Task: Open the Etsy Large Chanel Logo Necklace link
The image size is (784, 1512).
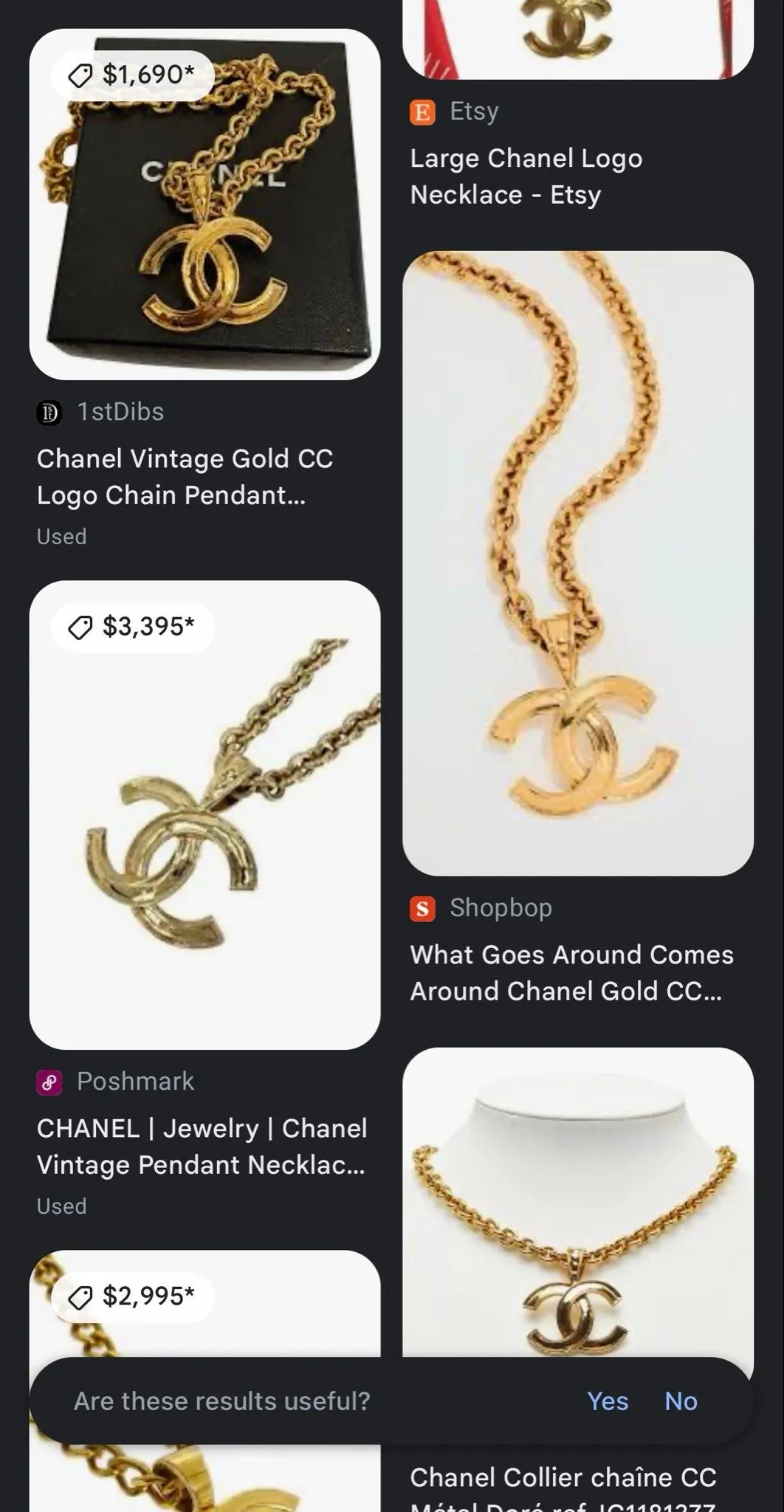Action: [526, 176]
